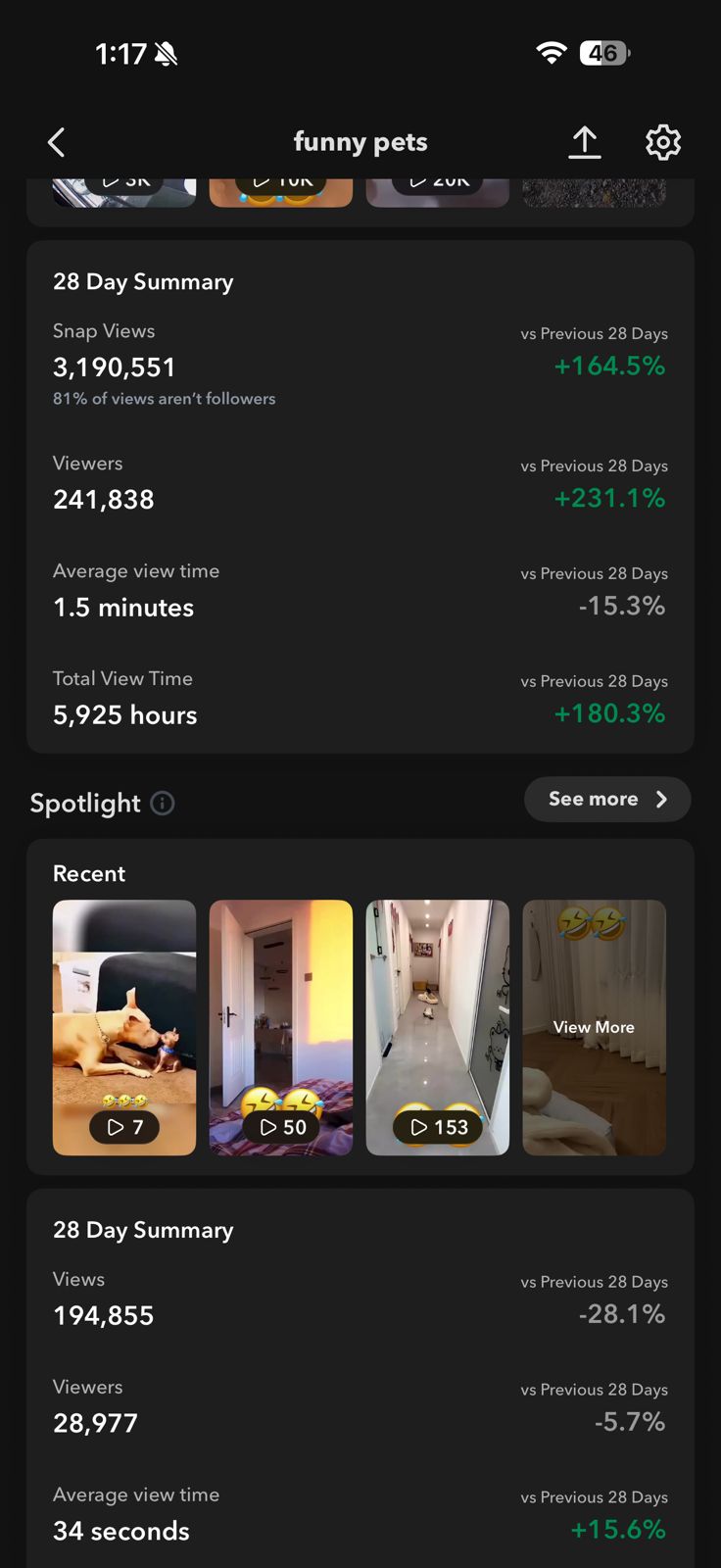The width and height of the screenshot is (721, 1568).
Task: Open the recent Spotlight with 7 views
Action: (124, 1027)
